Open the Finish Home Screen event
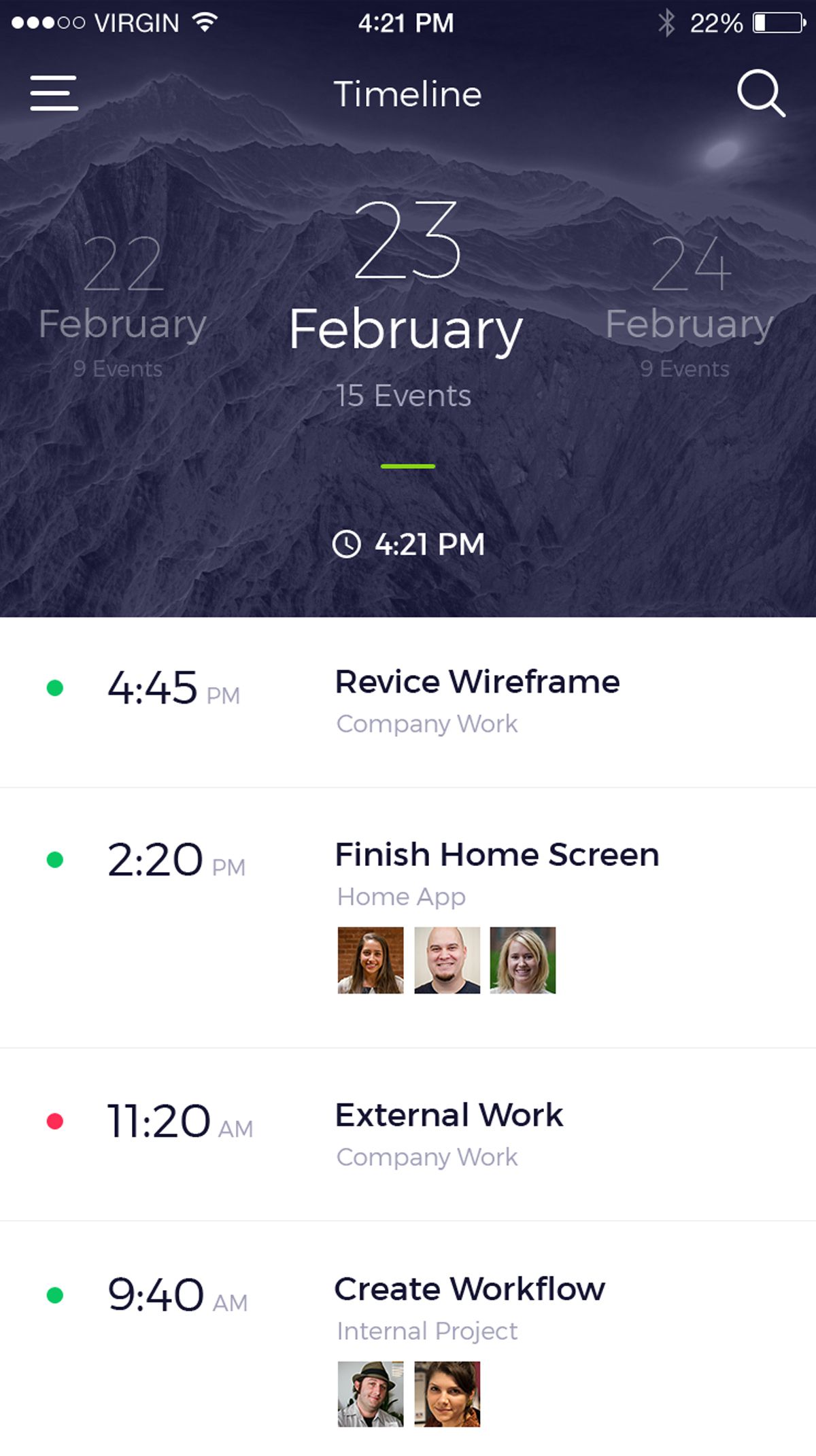 (x=408, y=918)
